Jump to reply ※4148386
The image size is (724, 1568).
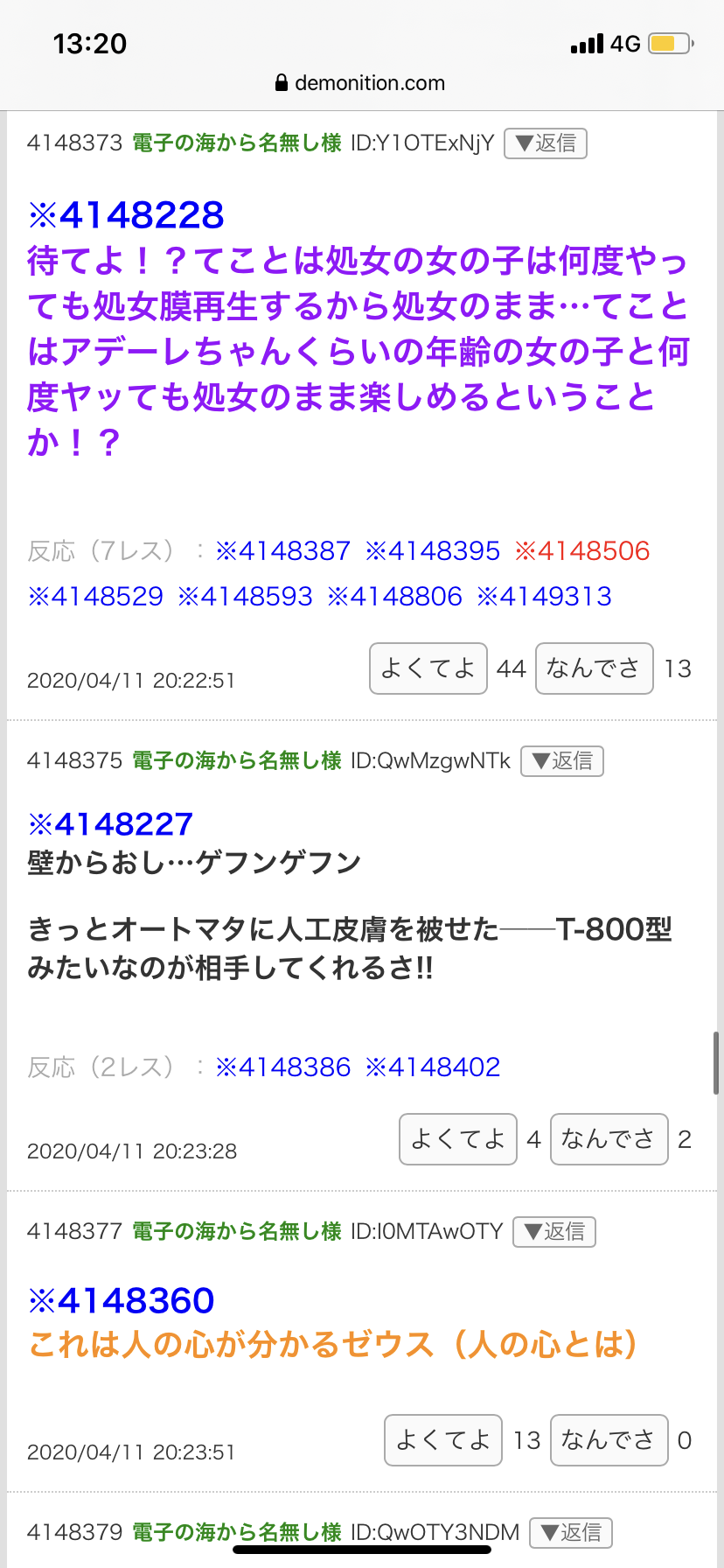pyautogui.click(x=282, y=1067)
